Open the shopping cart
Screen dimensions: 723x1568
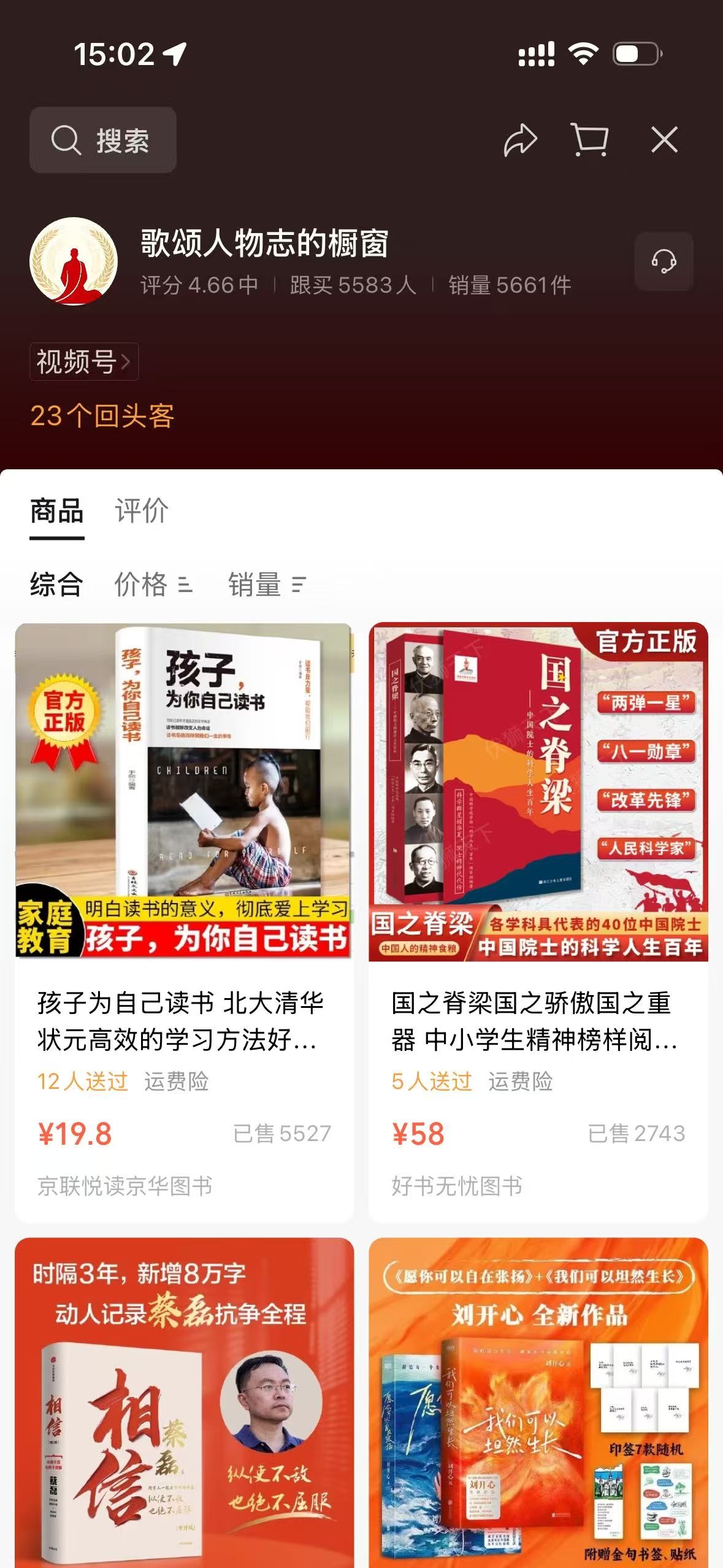[590, 140]
